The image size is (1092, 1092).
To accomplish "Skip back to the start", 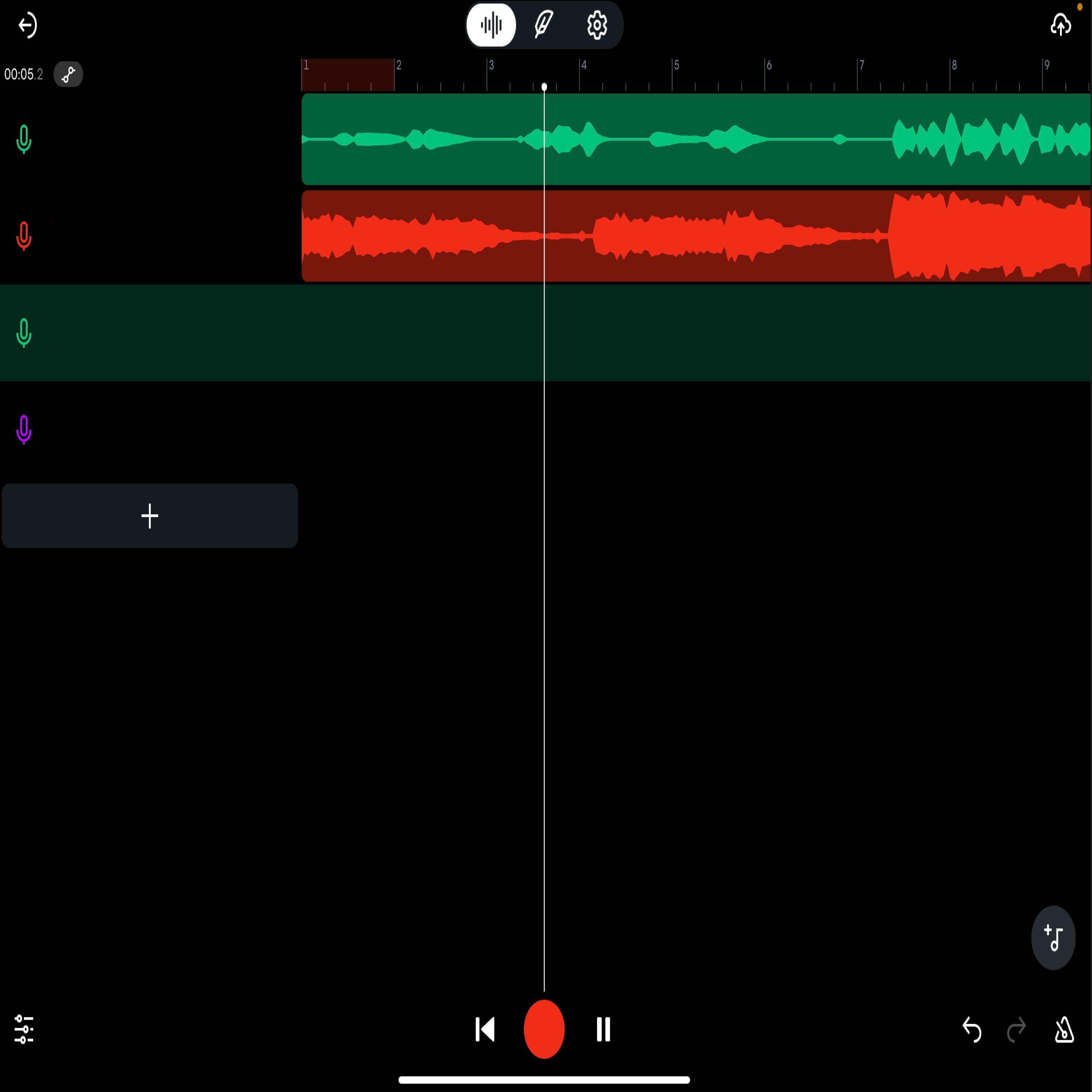I will point(485,1029).
